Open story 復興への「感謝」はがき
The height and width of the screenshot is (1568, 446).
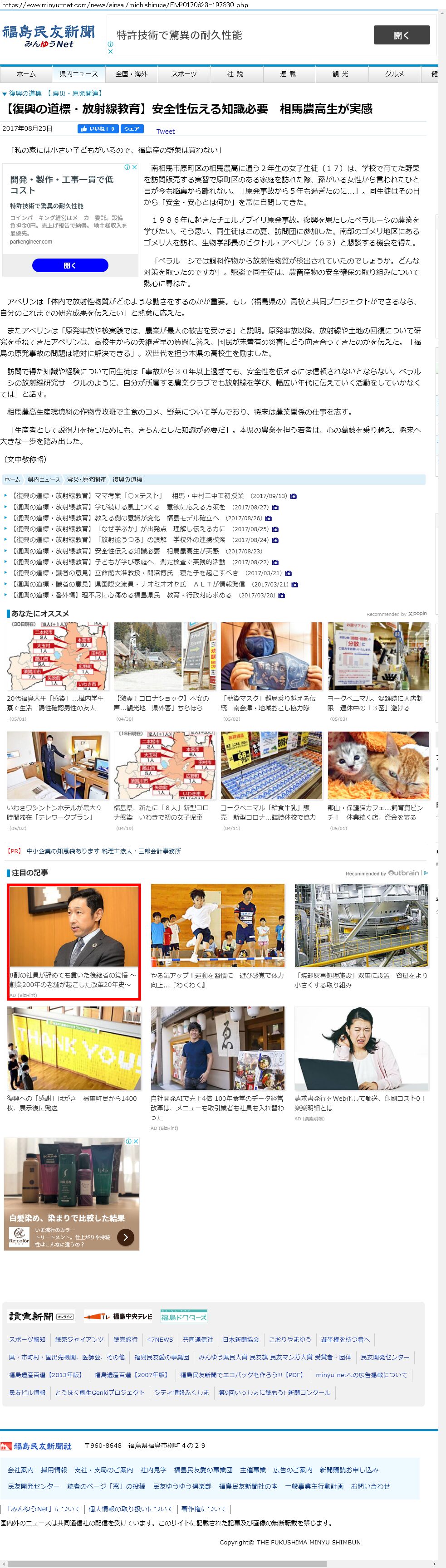click(71, 1102)
